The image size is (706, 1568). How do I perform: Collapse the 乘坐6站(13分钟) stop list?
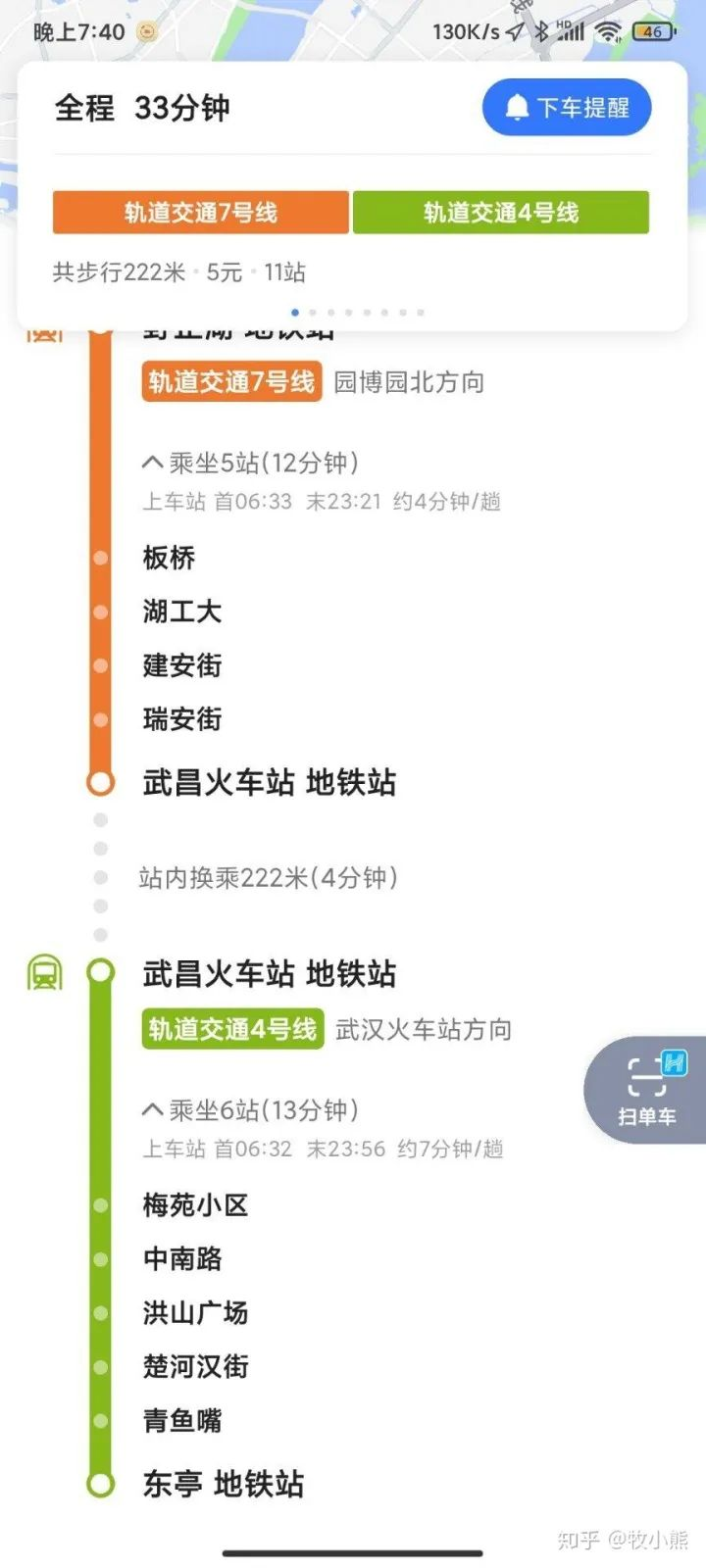(x=250, y=1110)
